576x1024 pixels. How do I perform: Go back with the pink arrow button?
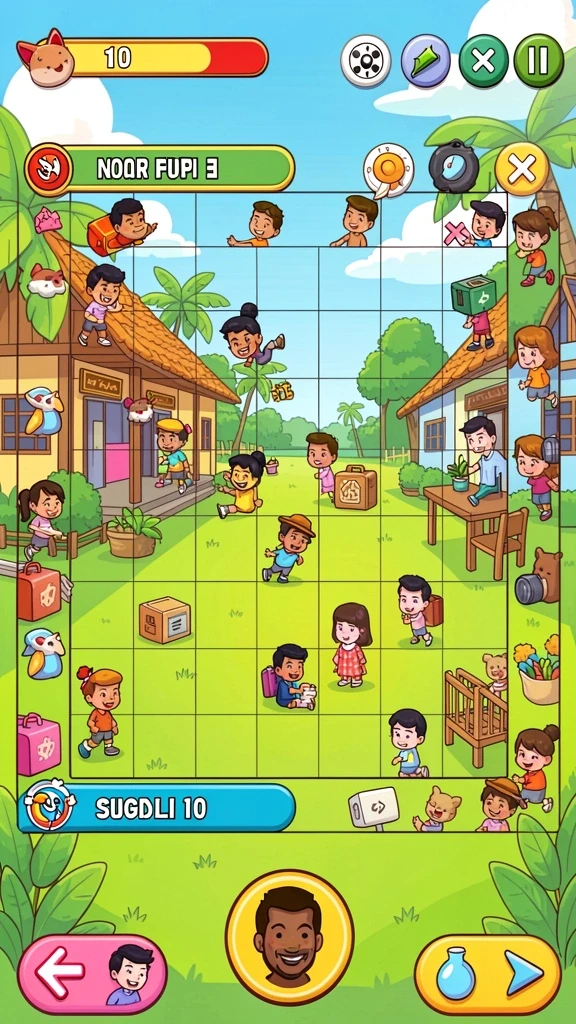(x=92, y=974)
